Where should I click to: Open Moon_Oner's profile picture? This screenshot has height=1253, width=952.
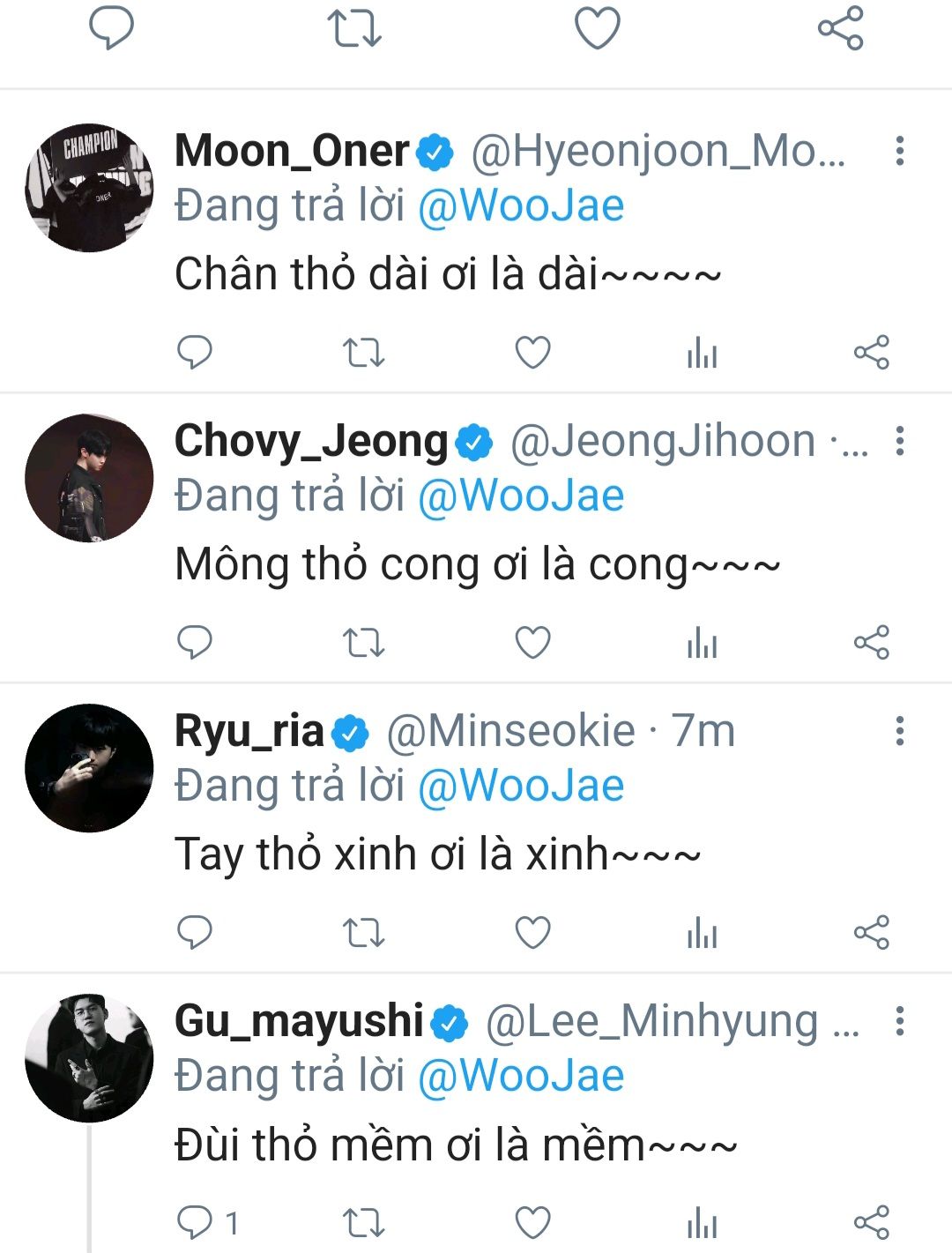tap(89, 188)
